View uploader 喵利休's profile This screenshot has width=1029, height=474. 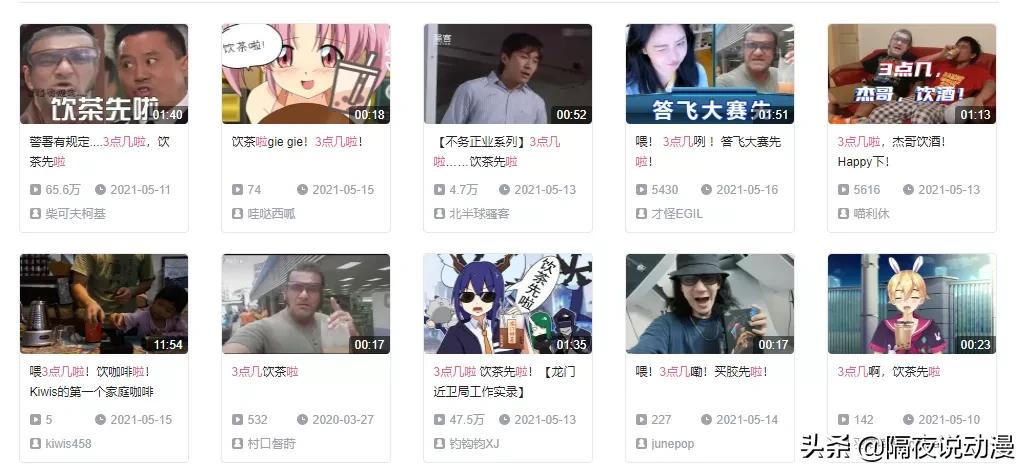click(872, 213)
